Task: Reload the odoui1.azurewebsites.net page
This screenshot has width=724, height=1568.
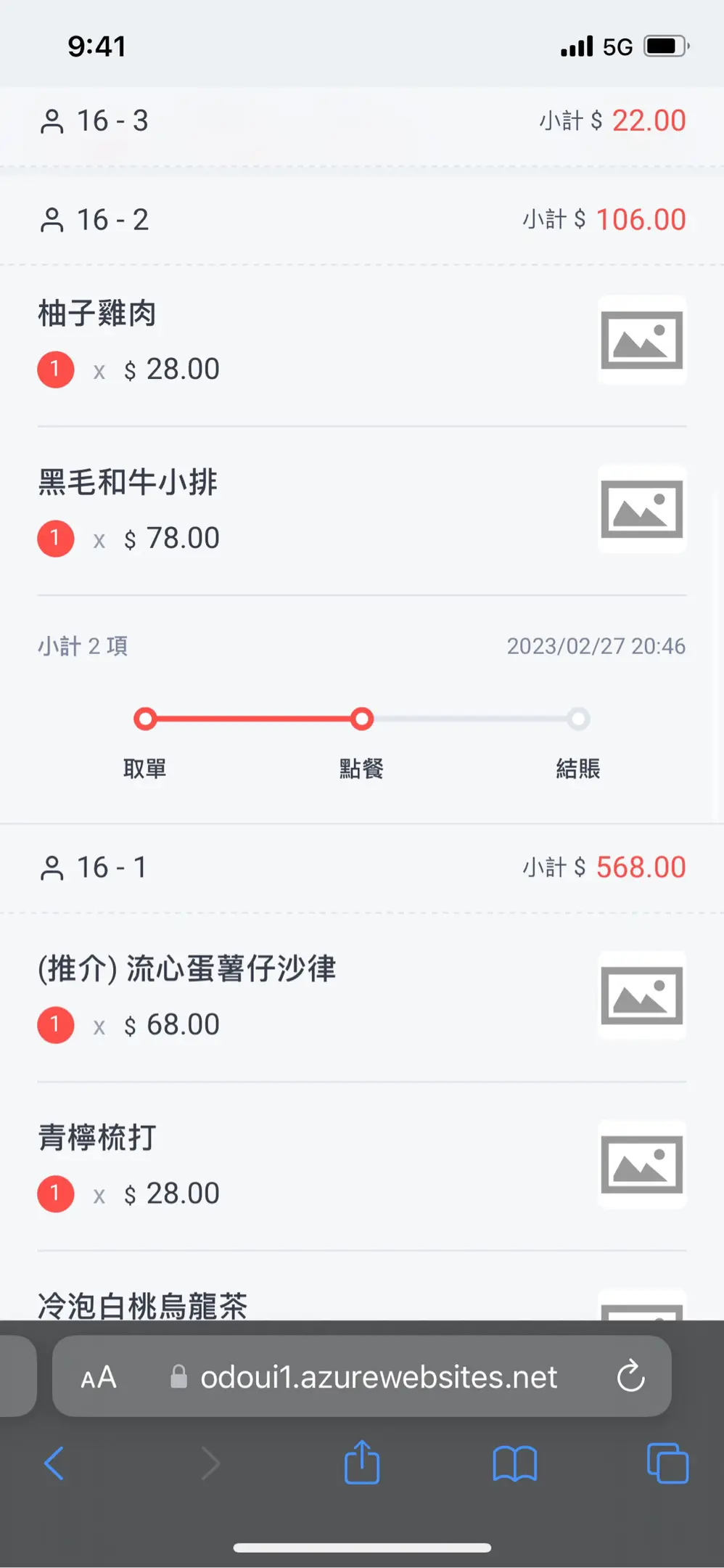Action: (630, 1376)
